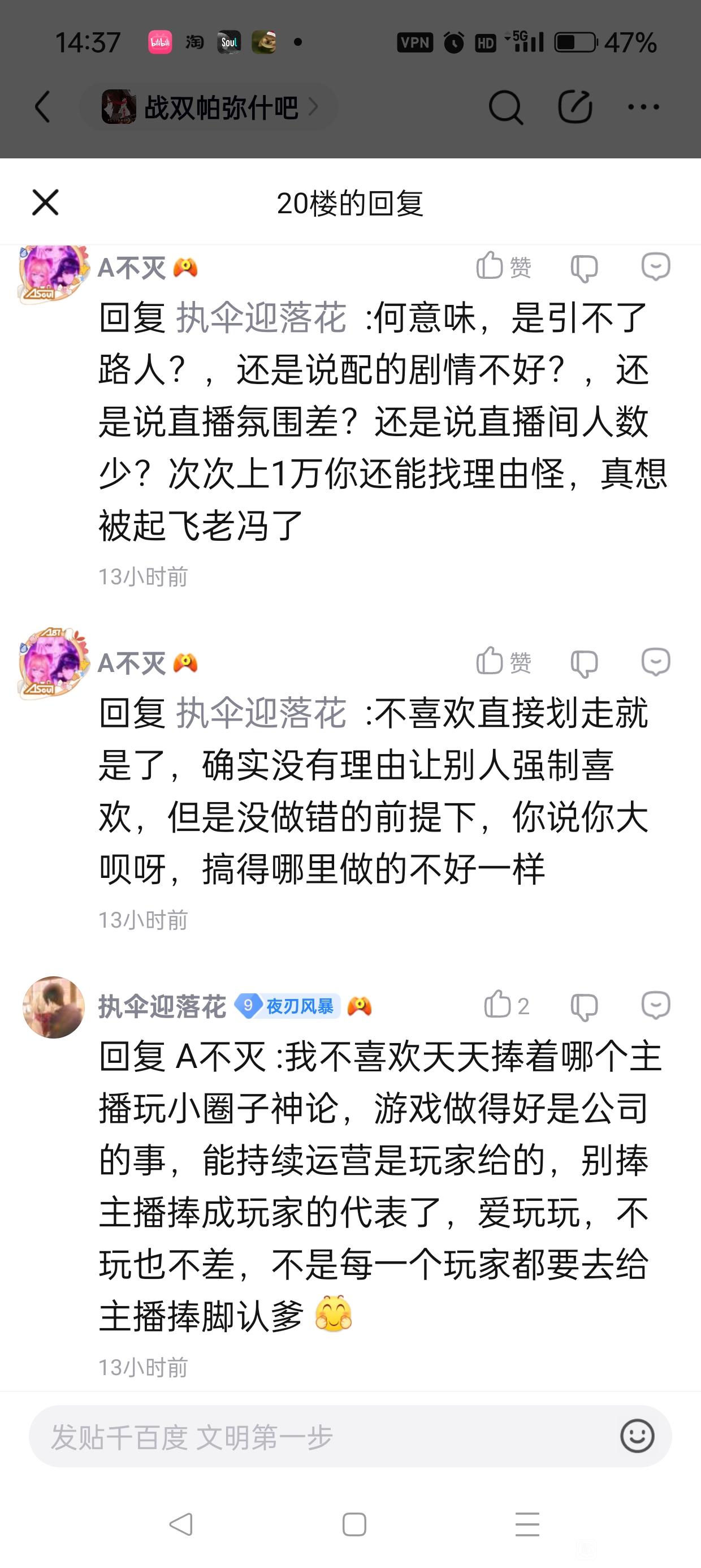
Task: Open 执伞迎落花's profile avatar
Action: click(x=54, y=1007)
